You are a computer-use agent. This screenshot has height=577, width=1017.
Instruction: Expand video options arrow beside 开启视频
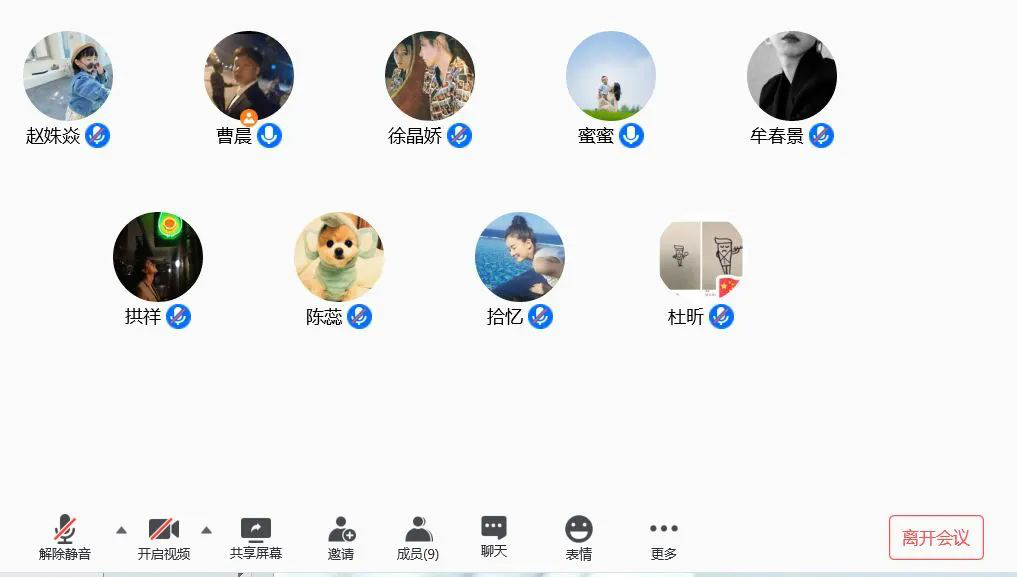point(207,530)
